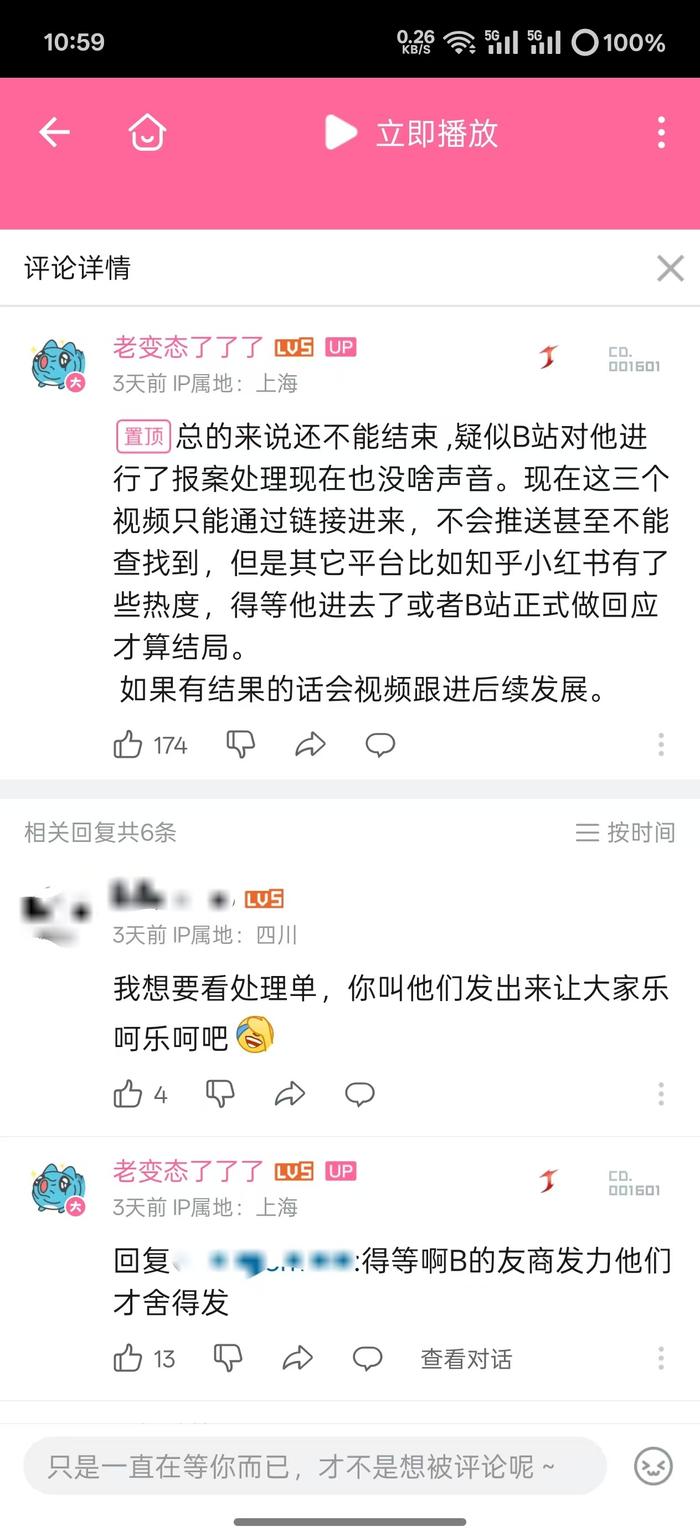Close the 评论详情 panel
700x1540 pixels.
pos(669,268)
